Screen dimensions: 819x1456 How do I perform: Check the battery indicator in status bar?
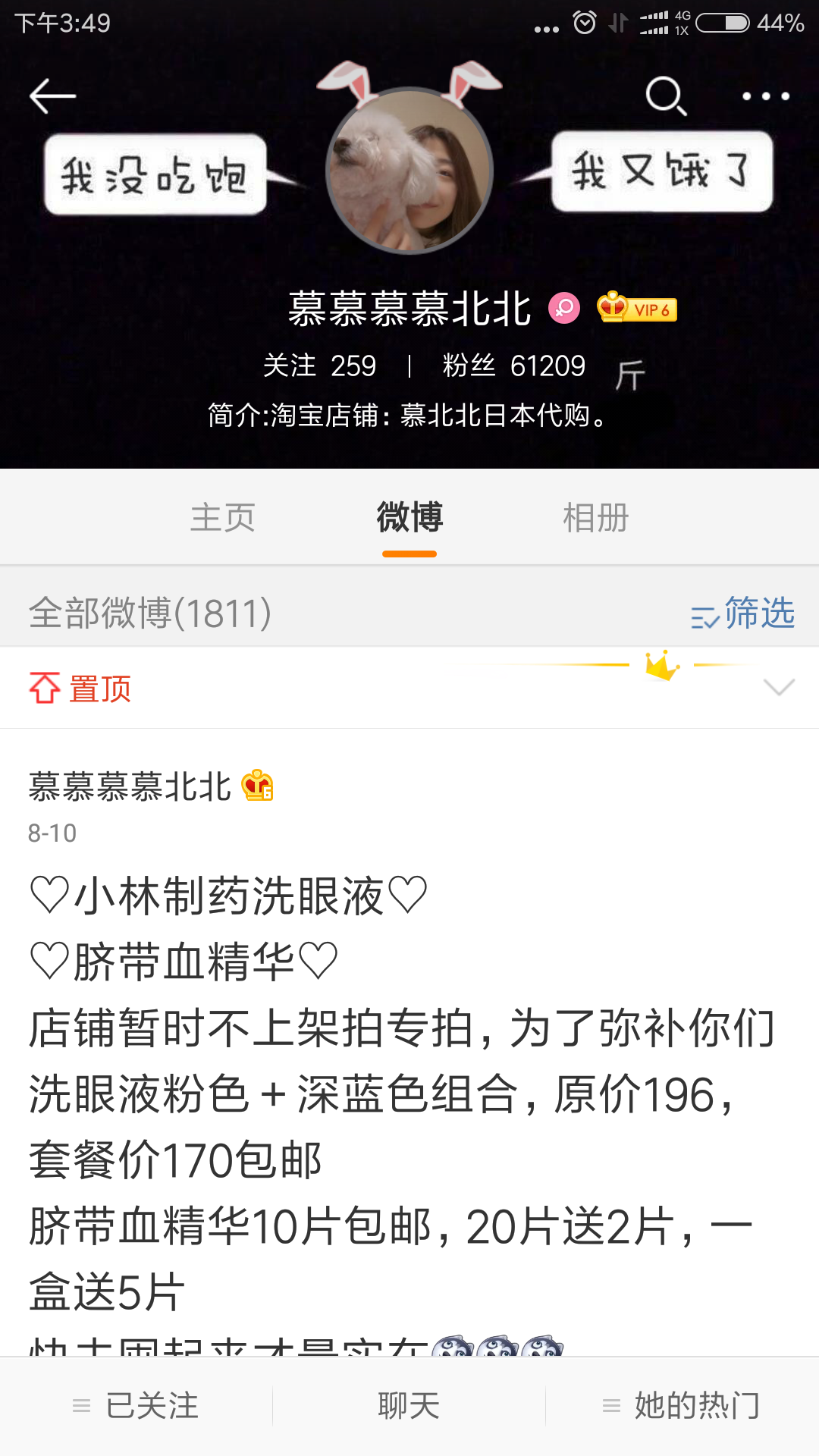coord(722,22)
